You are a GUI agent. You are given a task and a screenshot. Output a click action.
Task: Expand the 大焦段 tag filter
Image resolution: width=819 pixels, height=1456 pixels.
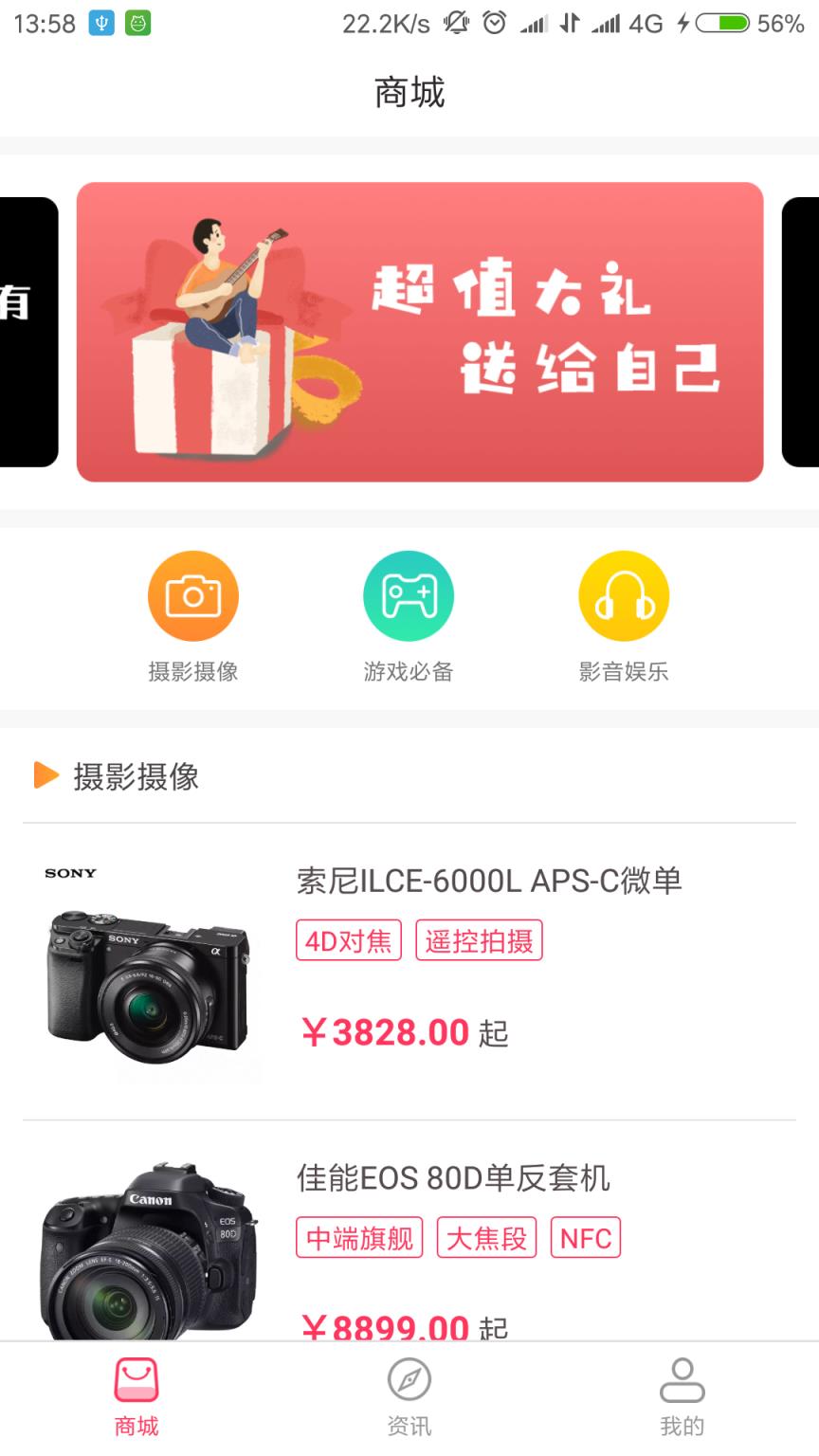[x=485, y=1237]
